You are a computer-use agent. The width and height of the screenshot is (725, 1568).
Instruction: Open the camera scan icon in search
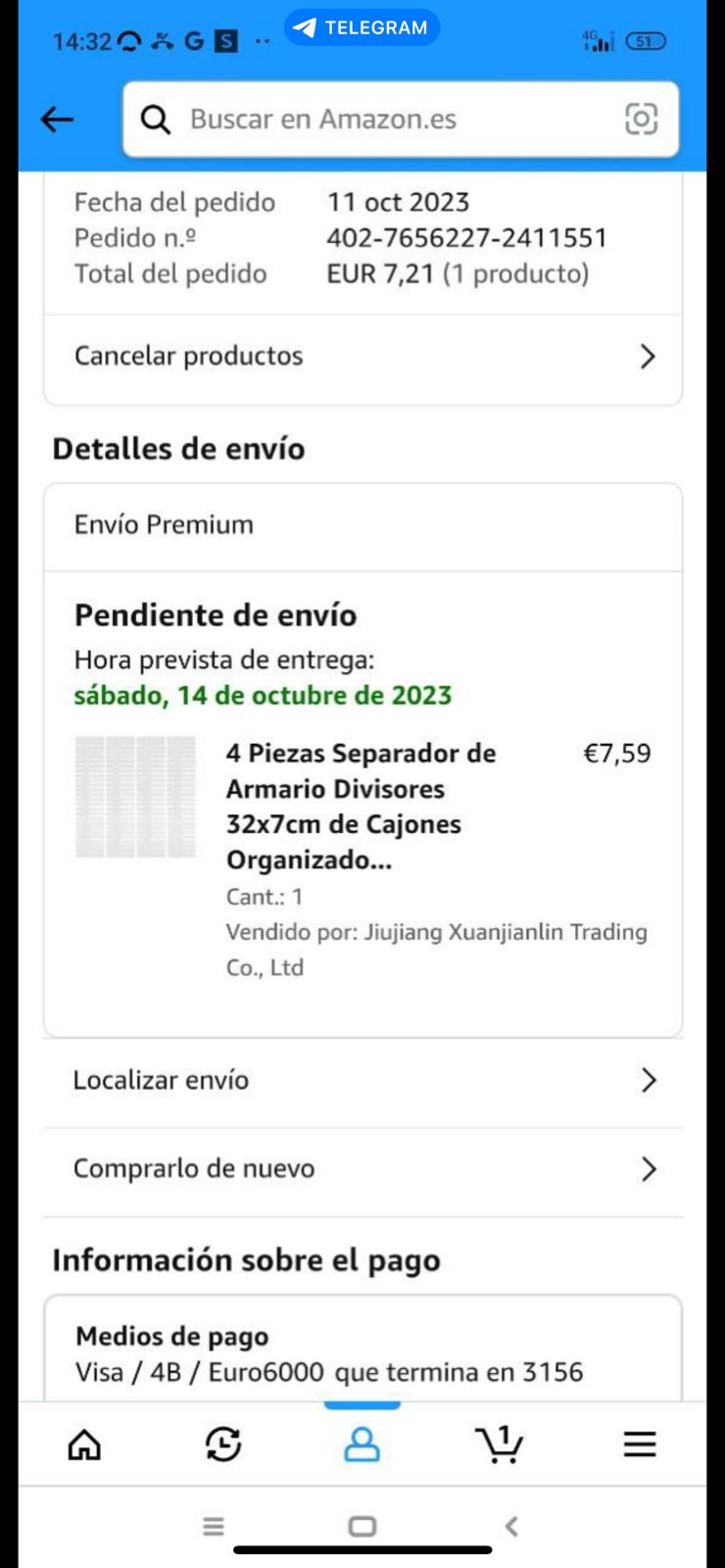click(x=641, y=120)
